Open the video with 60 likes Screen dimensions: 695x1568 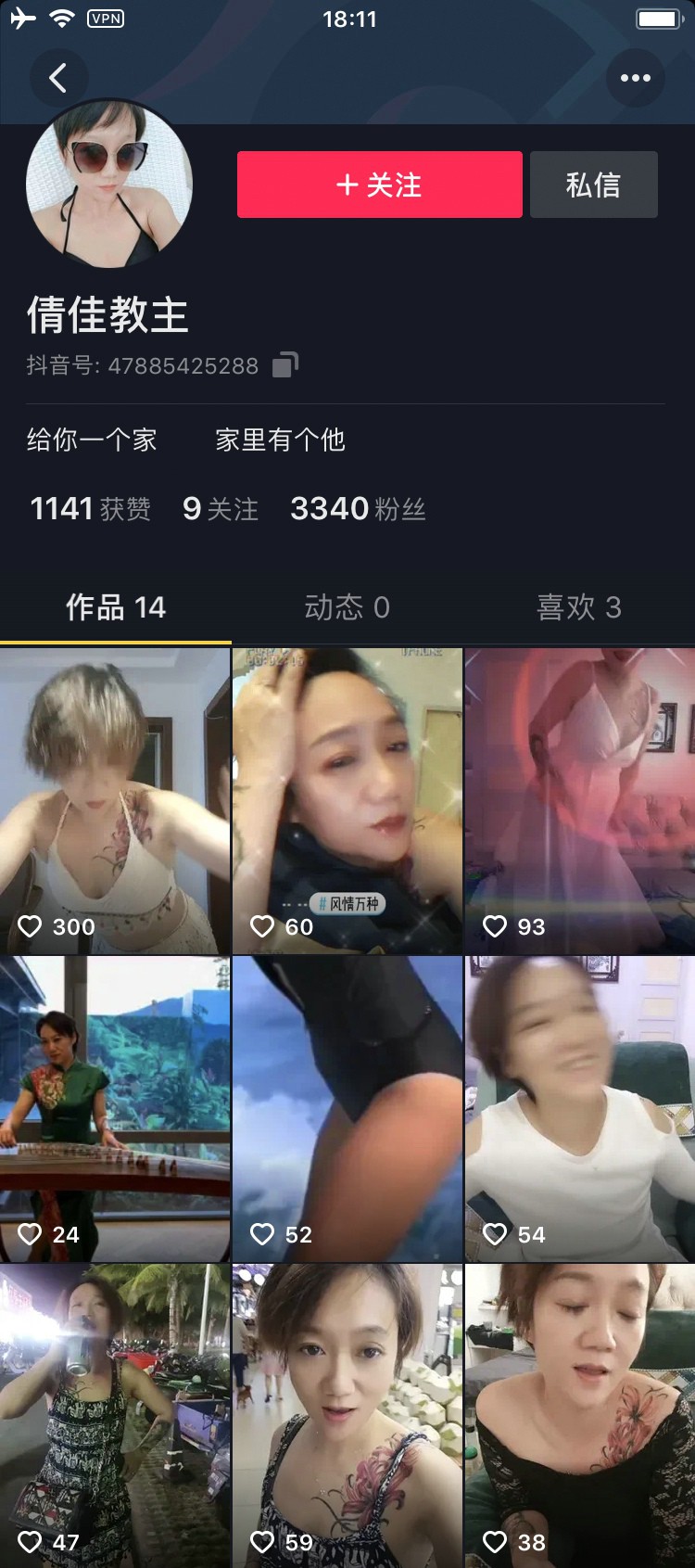[x=347, y=800]
